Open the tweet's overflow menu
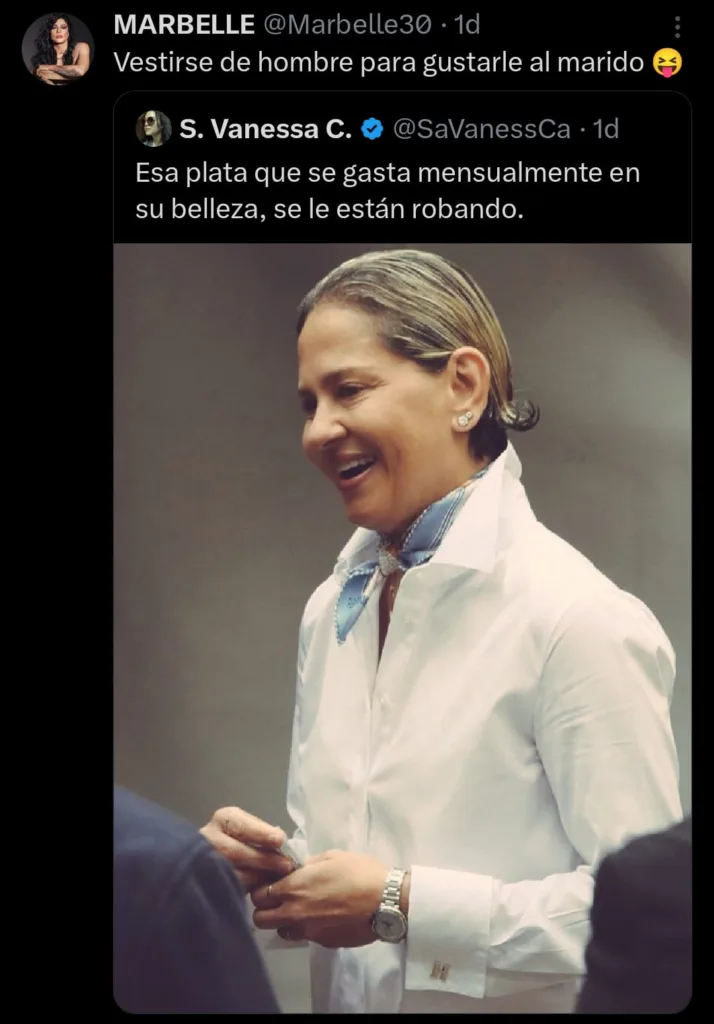Screen dimensions: 714x1024 pos(677,27)
